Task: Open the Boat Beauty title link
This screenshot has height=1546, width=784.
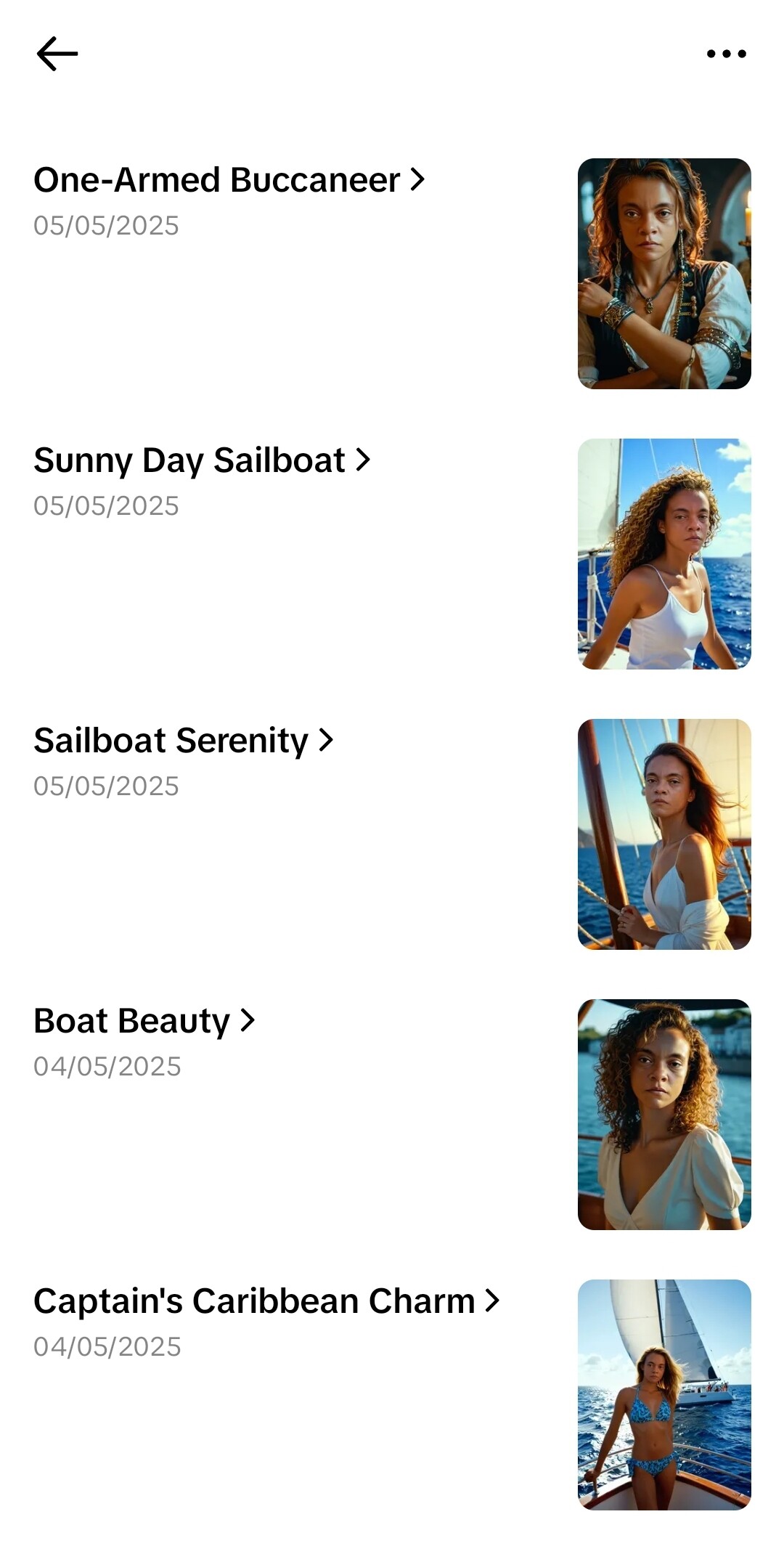Action: [144, 1021]
